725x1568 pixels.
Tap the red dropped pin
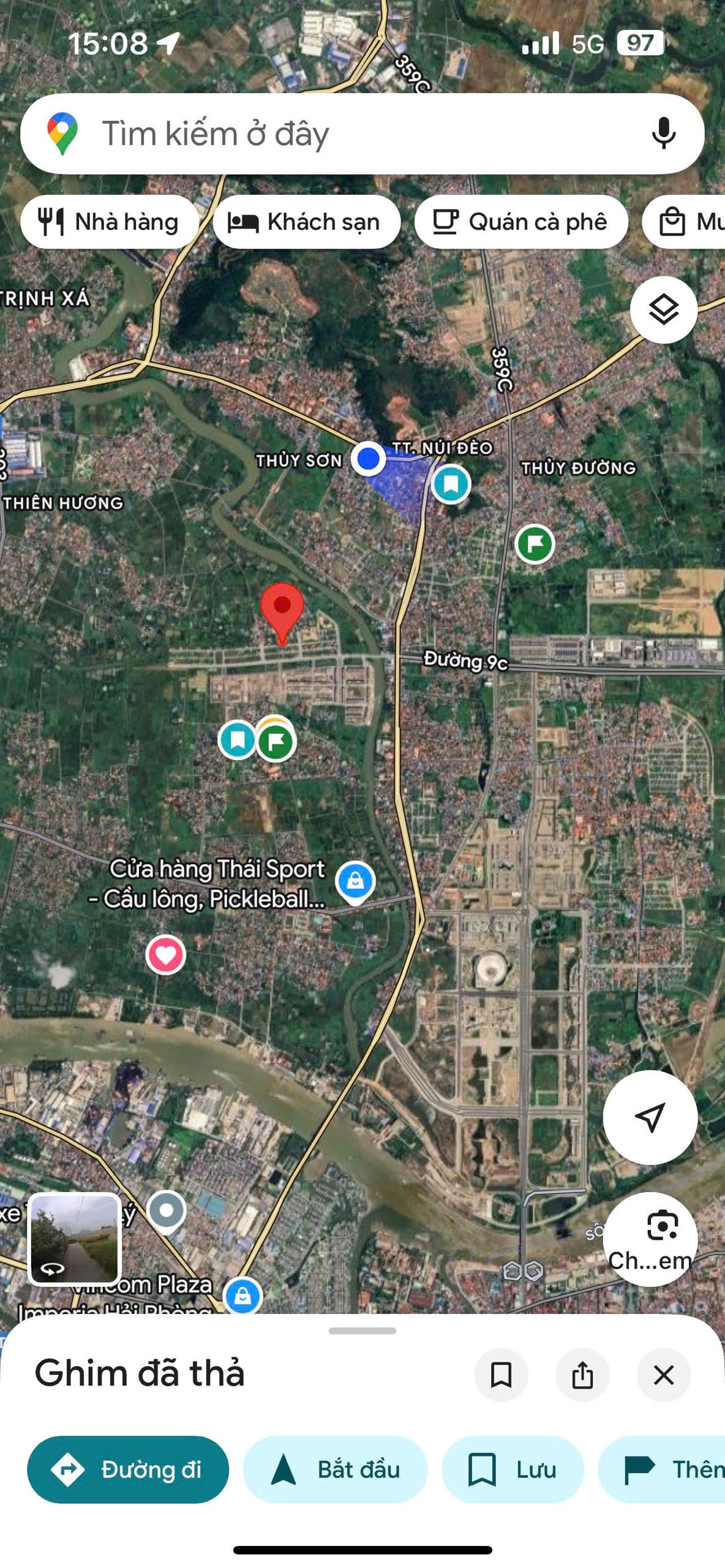(282, 614)
